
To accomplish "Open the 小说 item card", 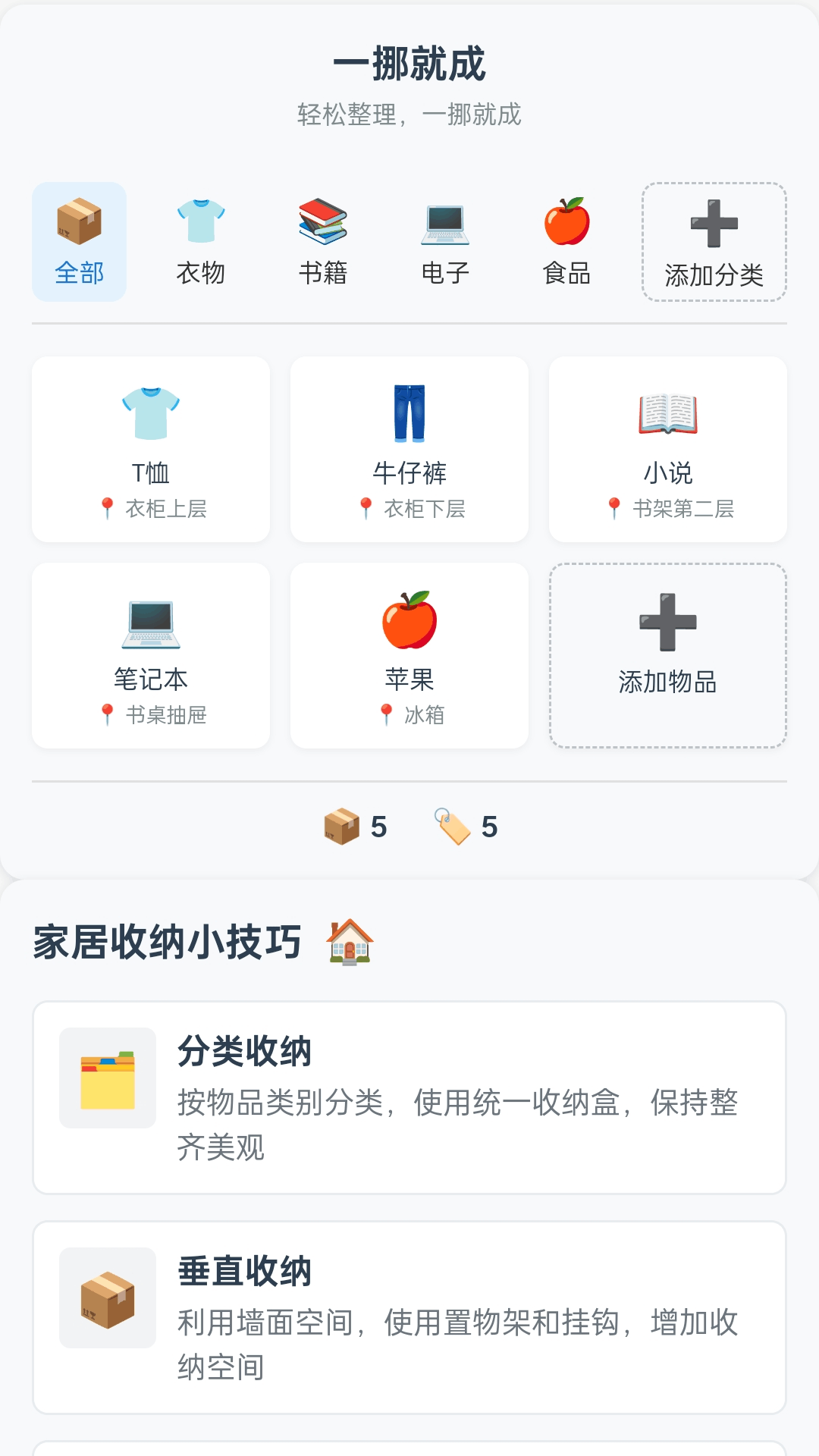I will (667, 449).
